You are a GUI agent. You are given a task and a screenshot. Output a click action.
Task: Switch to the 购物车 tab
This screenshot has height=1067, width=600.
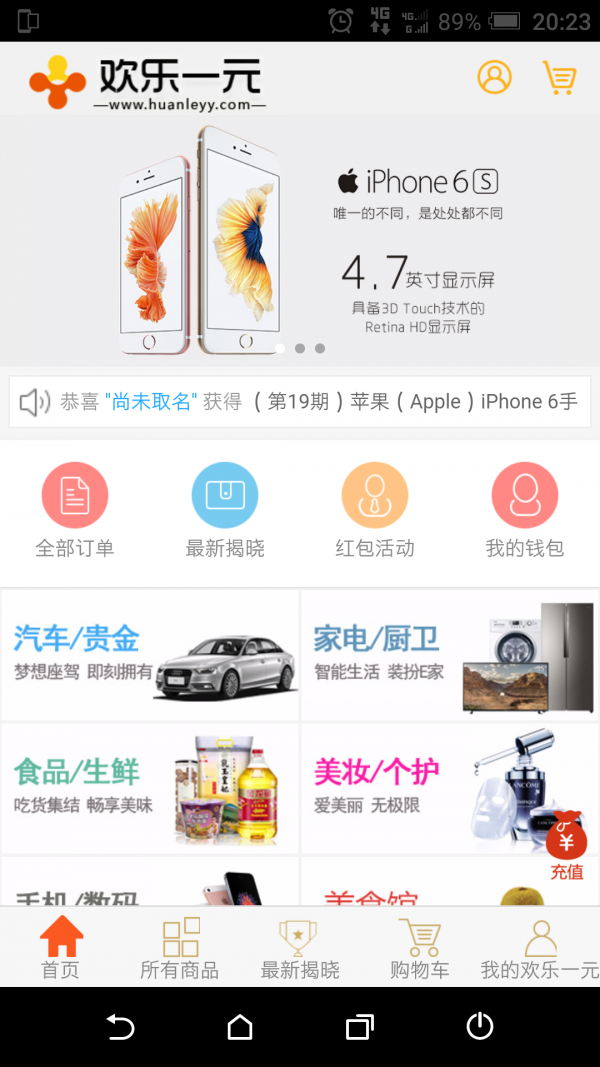pyautogui.click(x=420, y=948)
